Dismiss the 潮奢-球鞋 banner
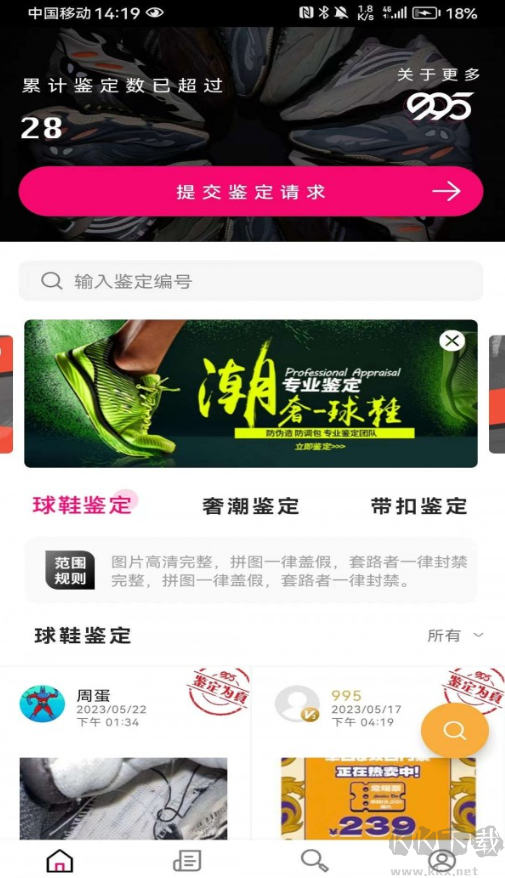The height and width of the screenshot is (878, 505). (x=452, y=340)
